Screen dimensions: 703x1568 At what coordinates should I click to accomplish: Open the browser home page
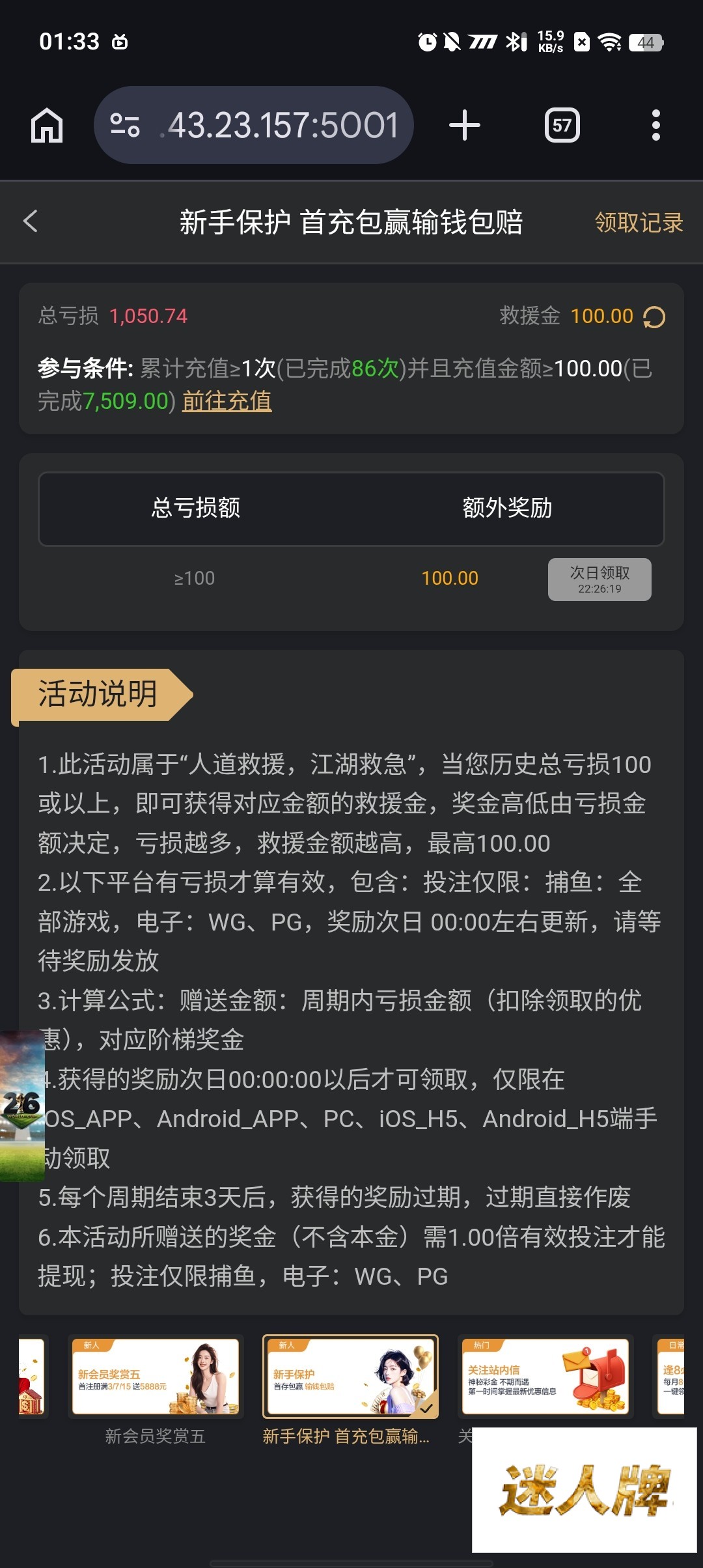coord(47,125)
